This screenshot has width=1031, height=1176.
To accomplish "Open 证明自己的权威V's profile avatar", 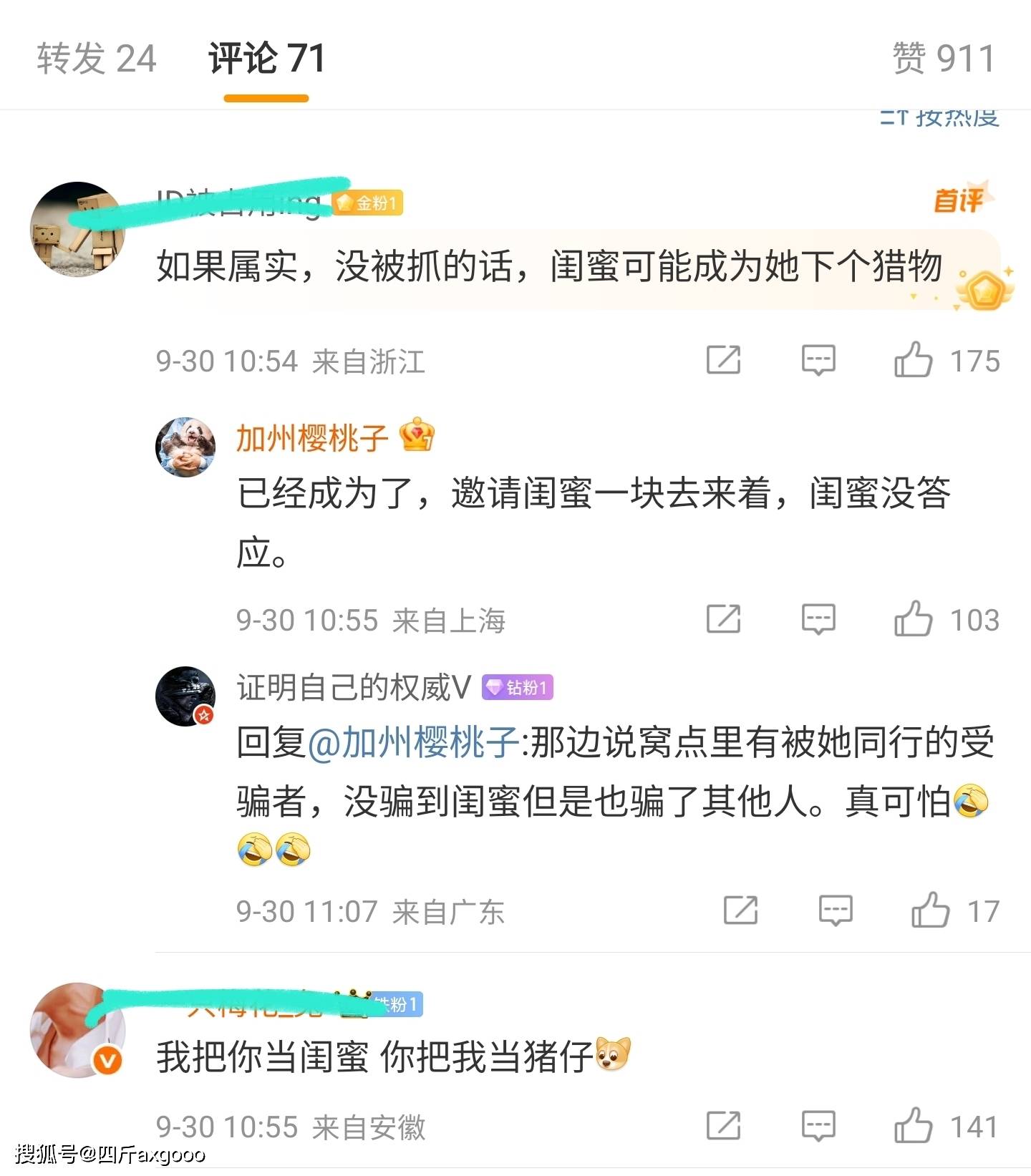I will coord(185,696).
